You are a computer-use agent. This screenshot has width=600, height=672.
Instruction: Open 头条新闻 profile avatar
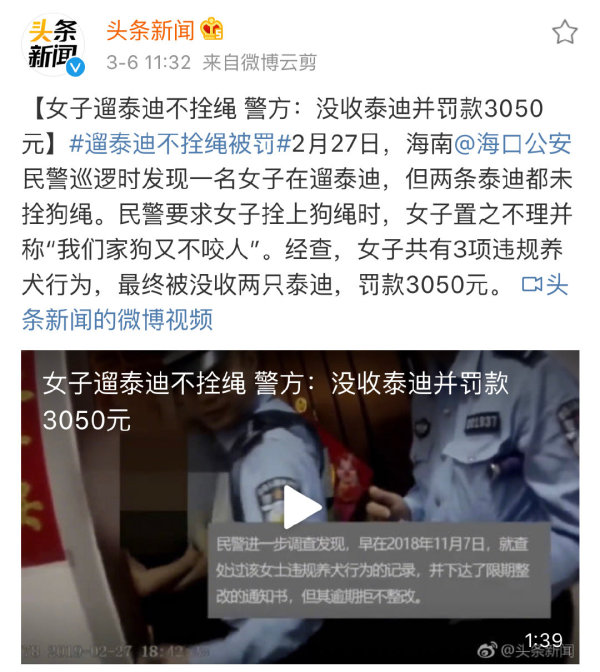pyautogui.click(x=54, y=45)
